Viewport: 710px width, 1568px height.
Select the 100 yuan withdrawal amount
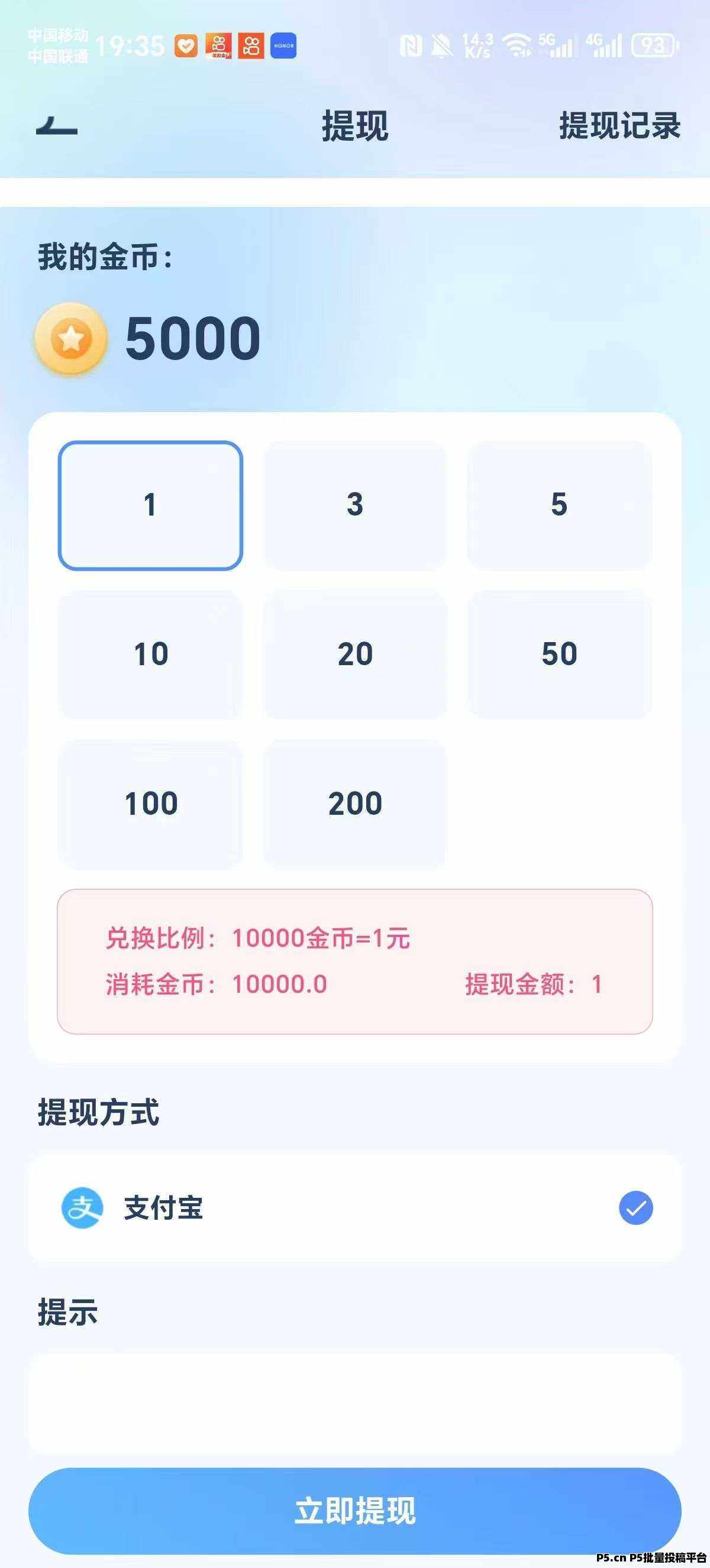point(150,804)
